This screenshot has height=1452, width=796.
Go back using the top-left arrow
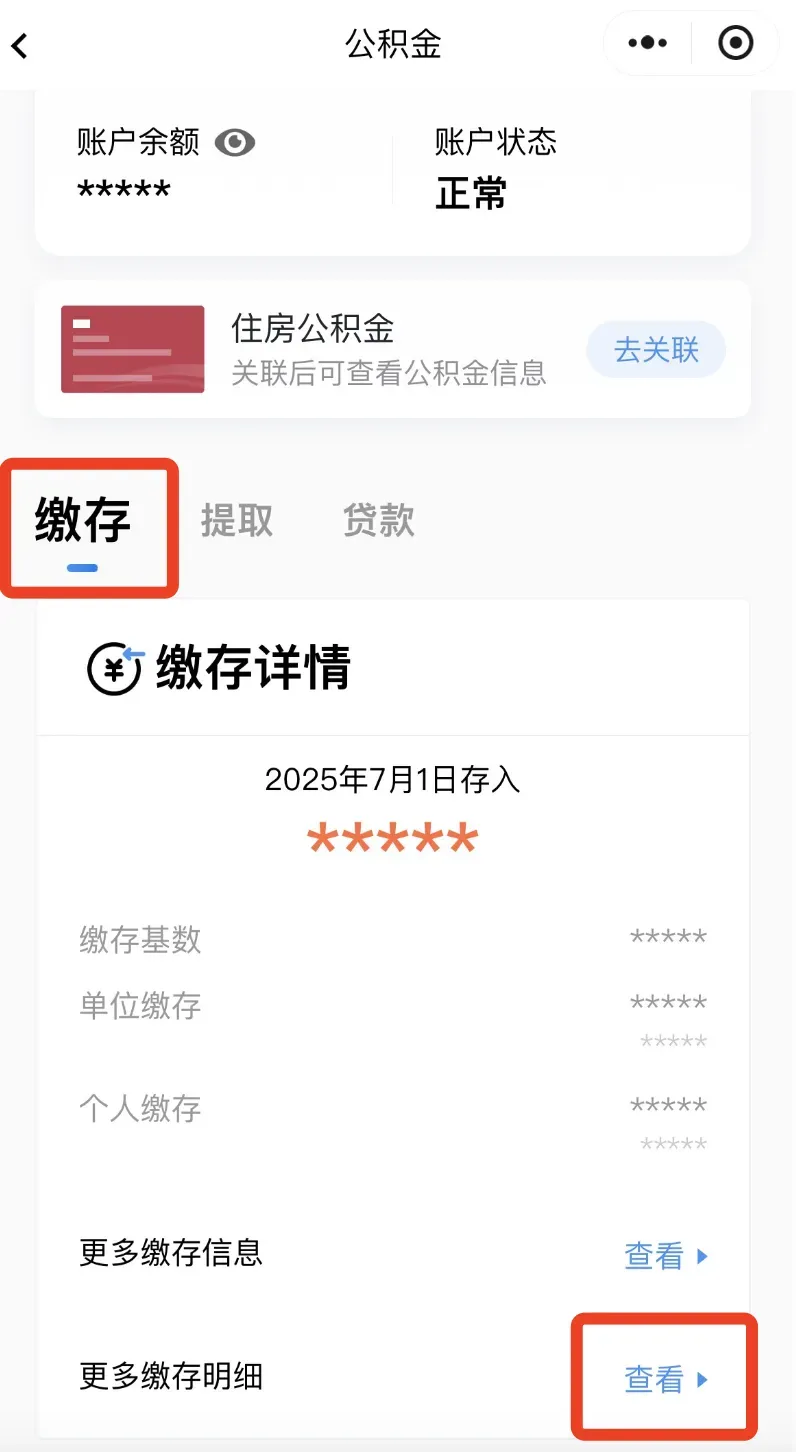coord(20,45)
